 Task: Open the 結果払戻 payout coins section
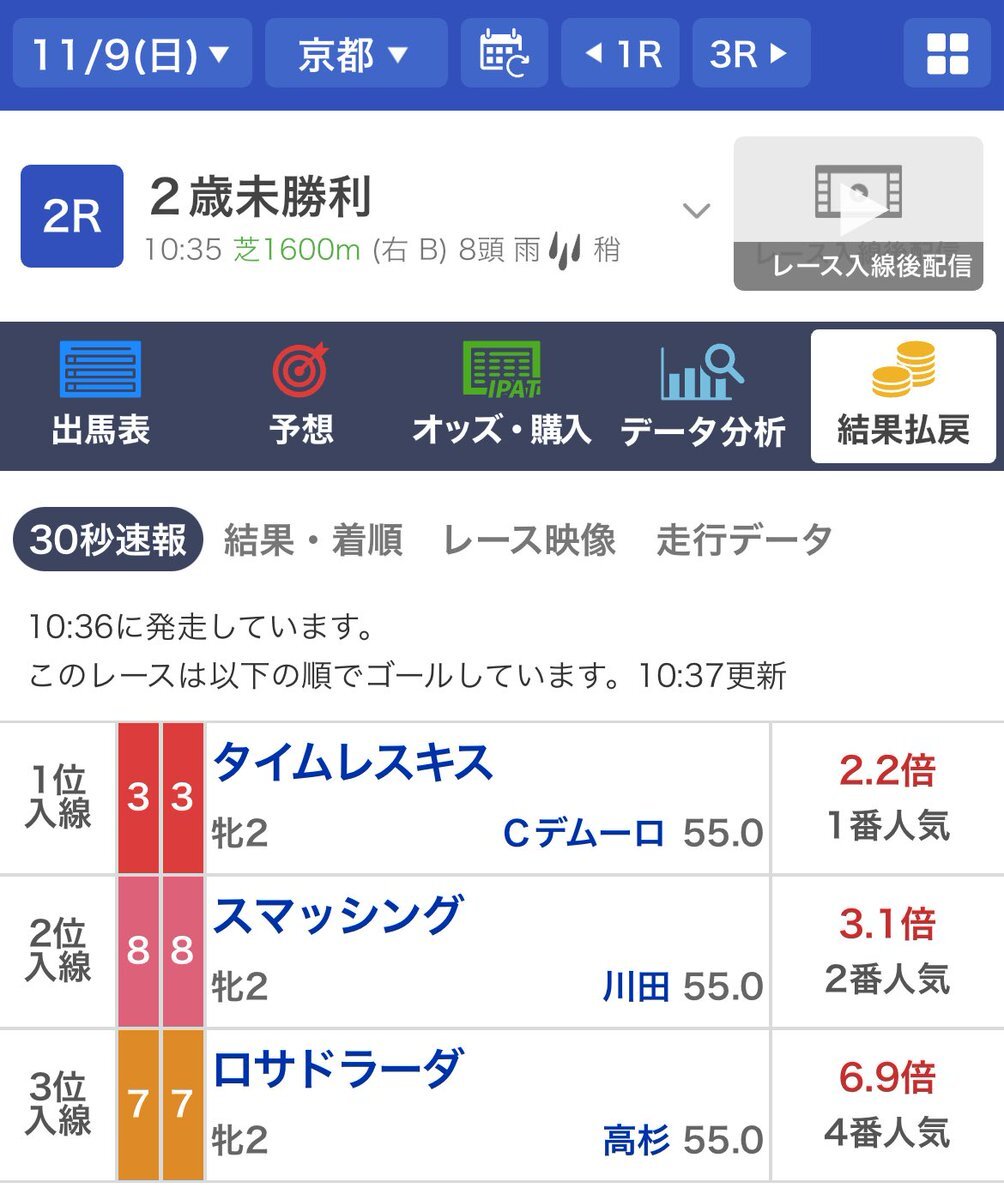[x=902, y=393]
